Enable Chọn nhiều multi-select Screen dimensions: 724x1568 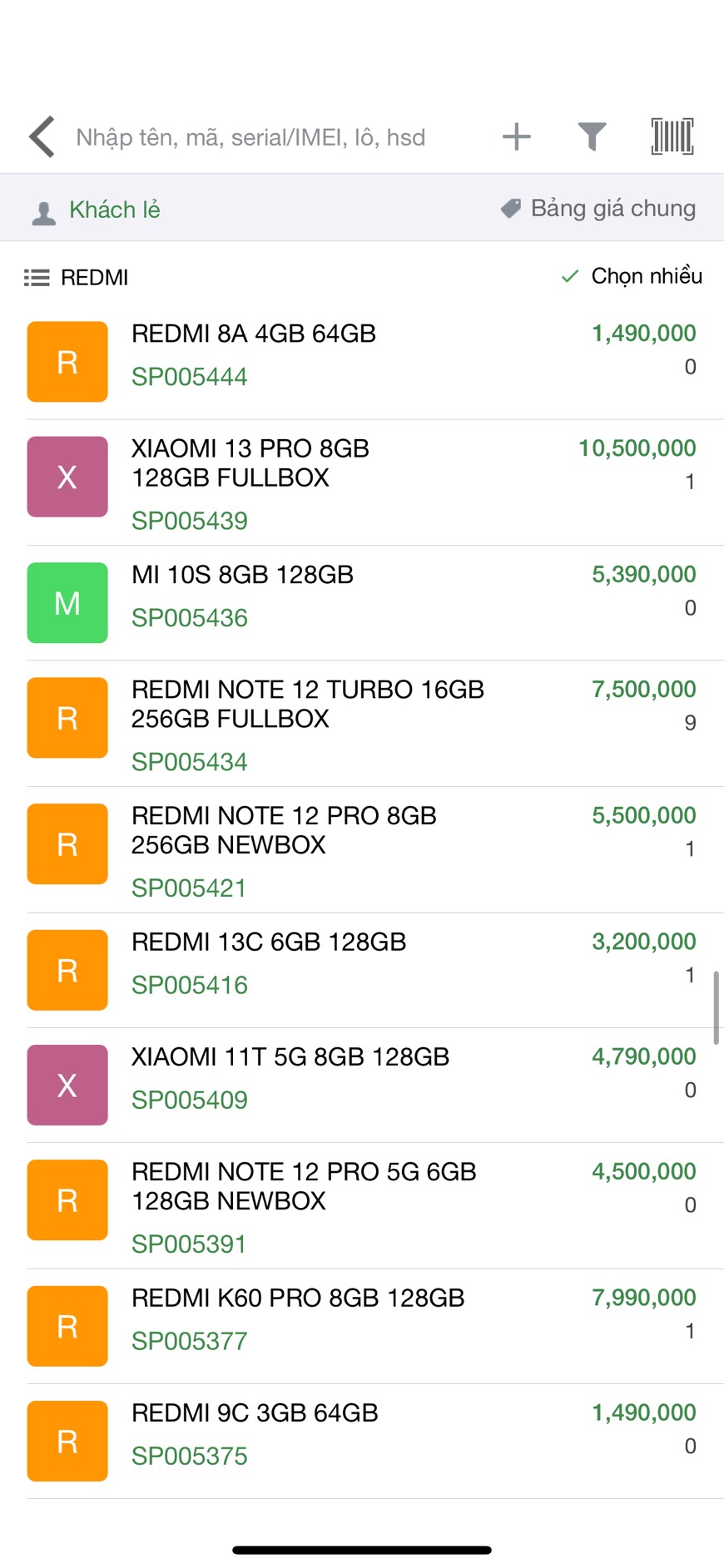pyautogui.click(x=632, y=276)
